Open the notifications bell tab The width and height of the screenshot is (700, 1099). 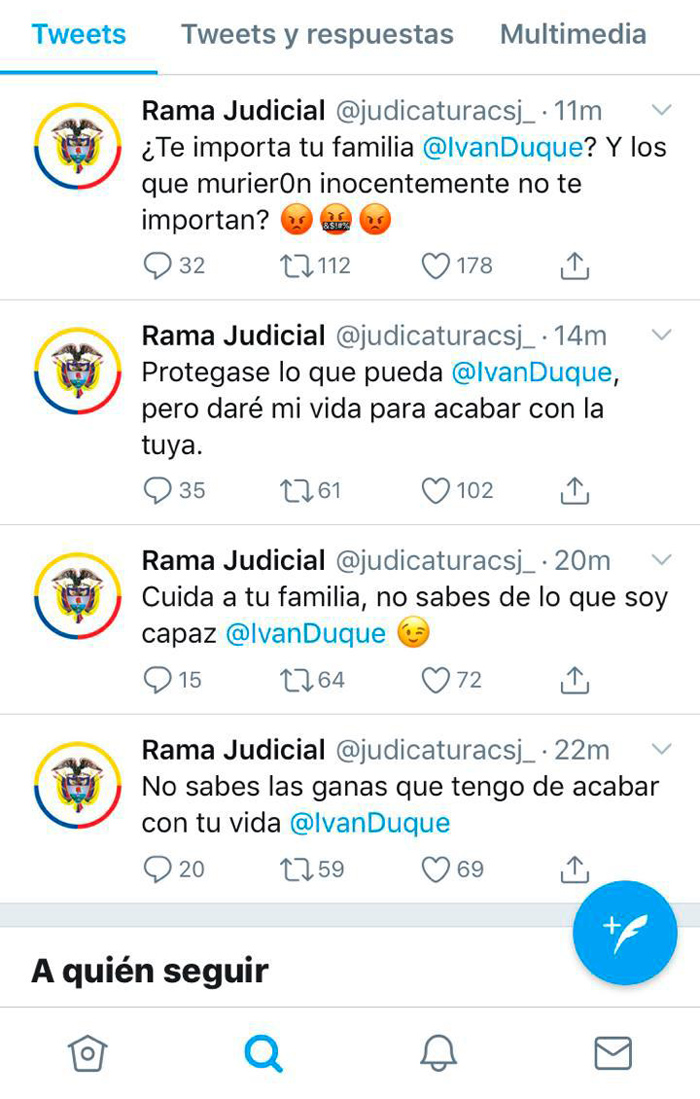tap(438, 1052)
